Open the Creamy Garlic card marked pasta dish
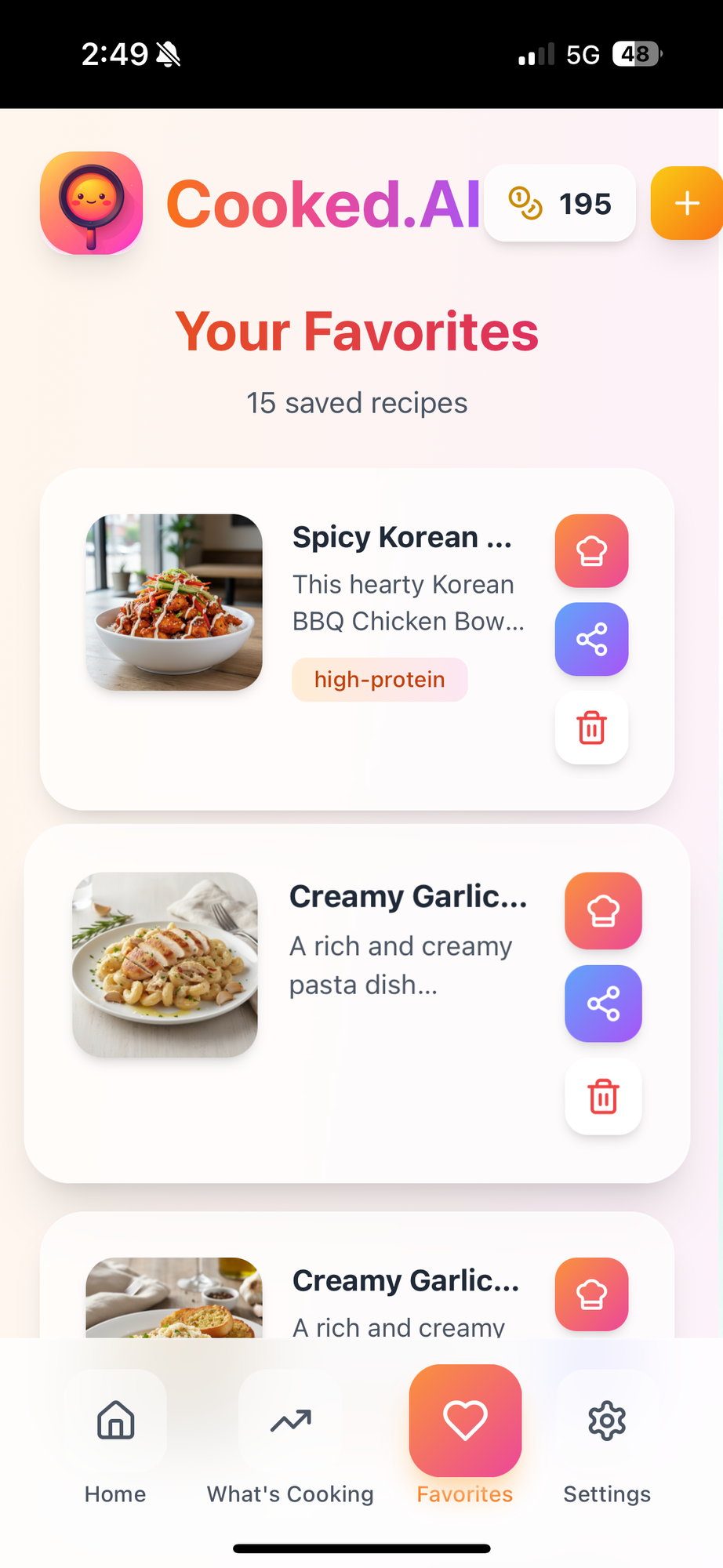 [406, 897]
